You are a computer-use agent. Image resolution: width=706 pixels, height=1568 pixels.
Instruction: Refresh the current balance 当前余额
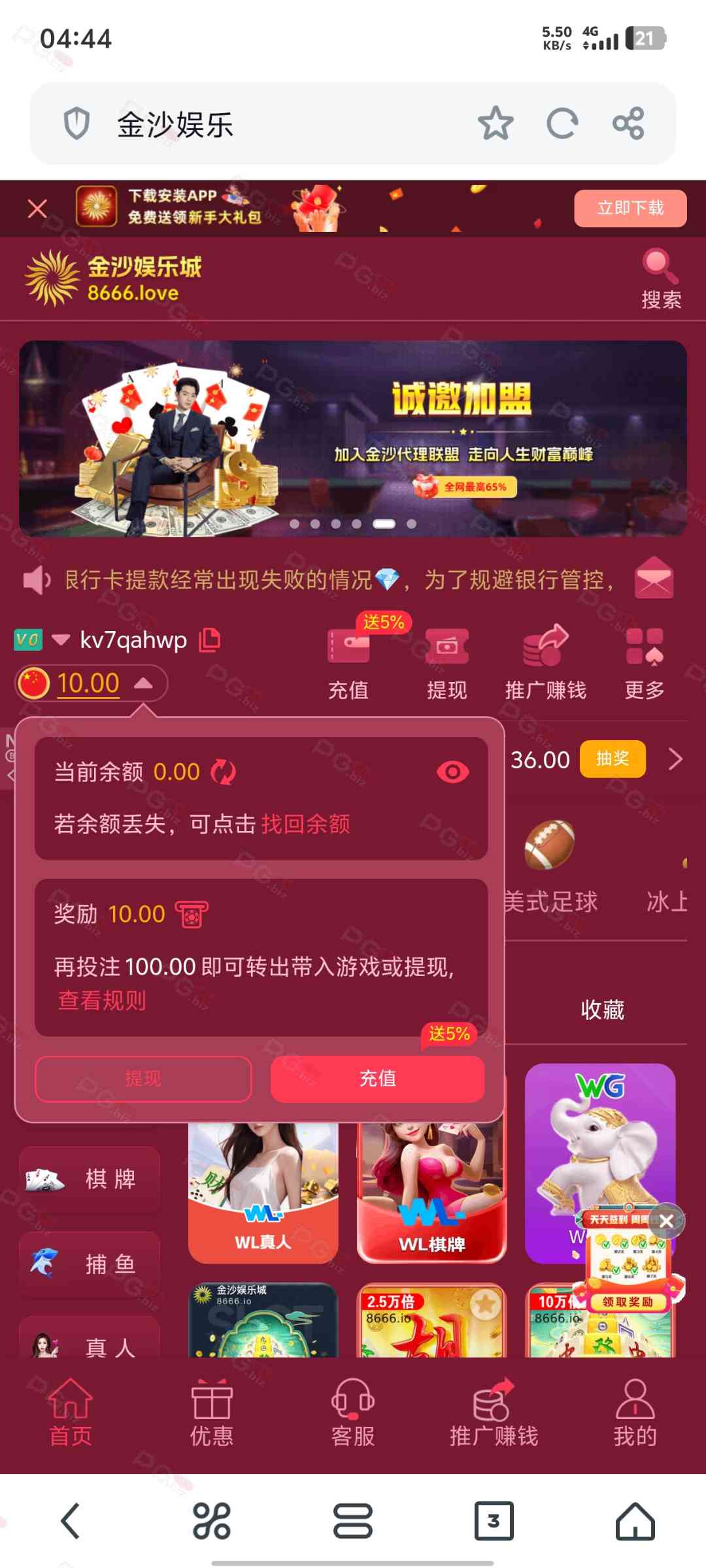pyautogui.click(x=224, y=772)
